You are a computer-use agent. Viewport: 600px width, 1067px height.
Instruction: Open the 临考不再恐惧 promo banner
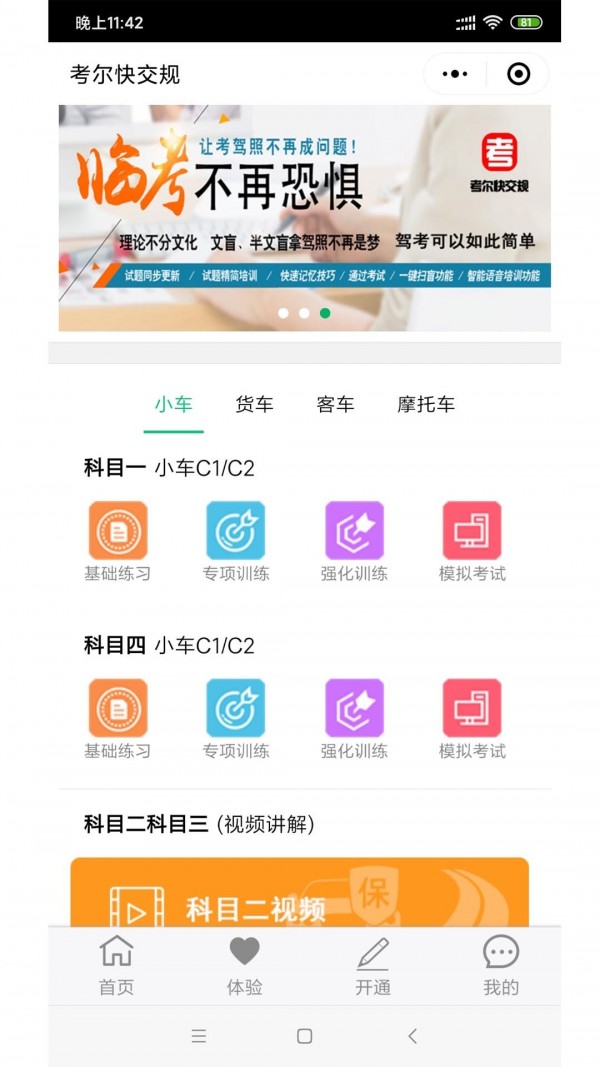(304, 218)
